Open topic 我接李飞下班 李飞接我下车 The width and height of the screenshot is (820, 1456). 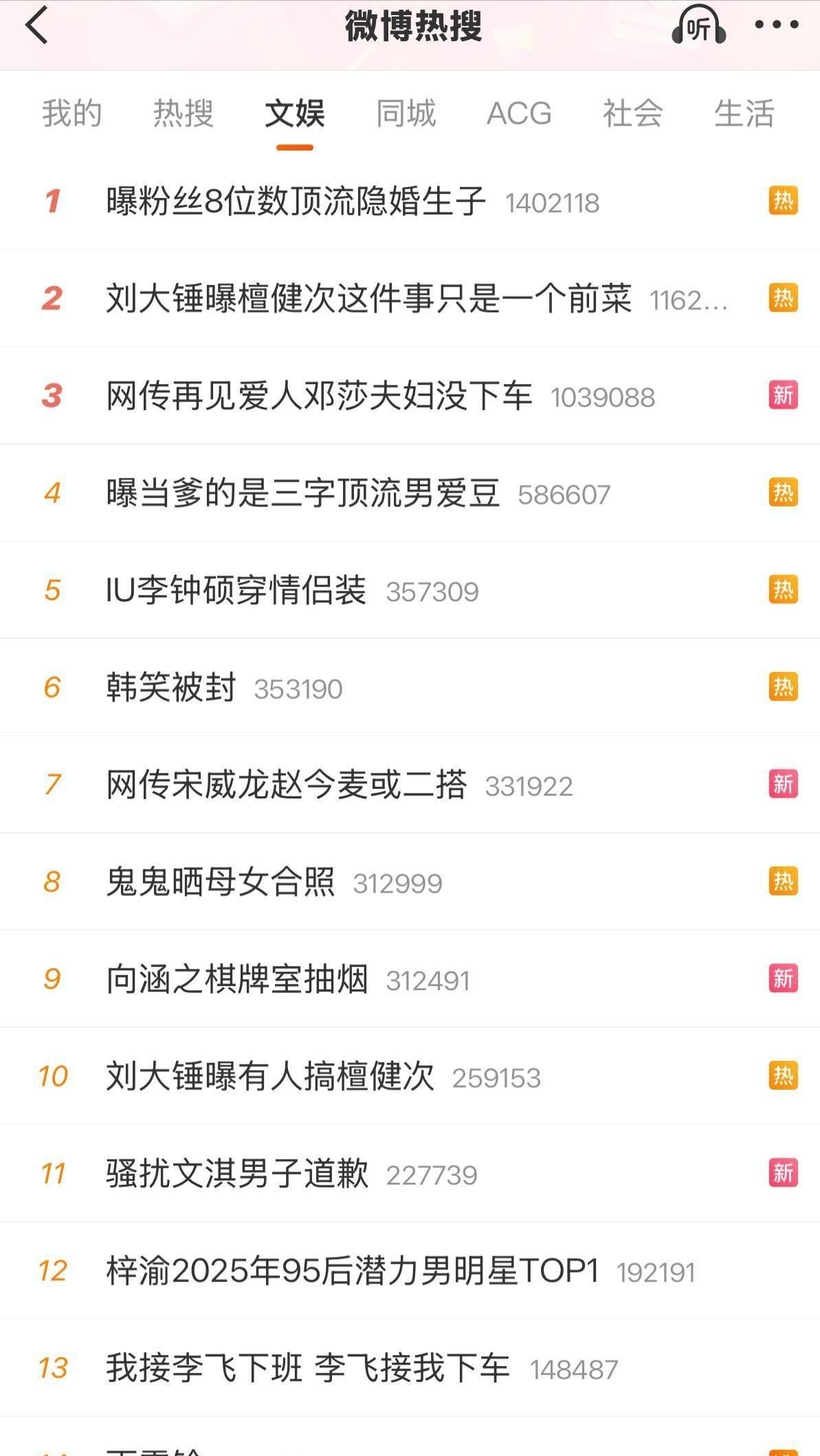click(x=307, y=1368)
